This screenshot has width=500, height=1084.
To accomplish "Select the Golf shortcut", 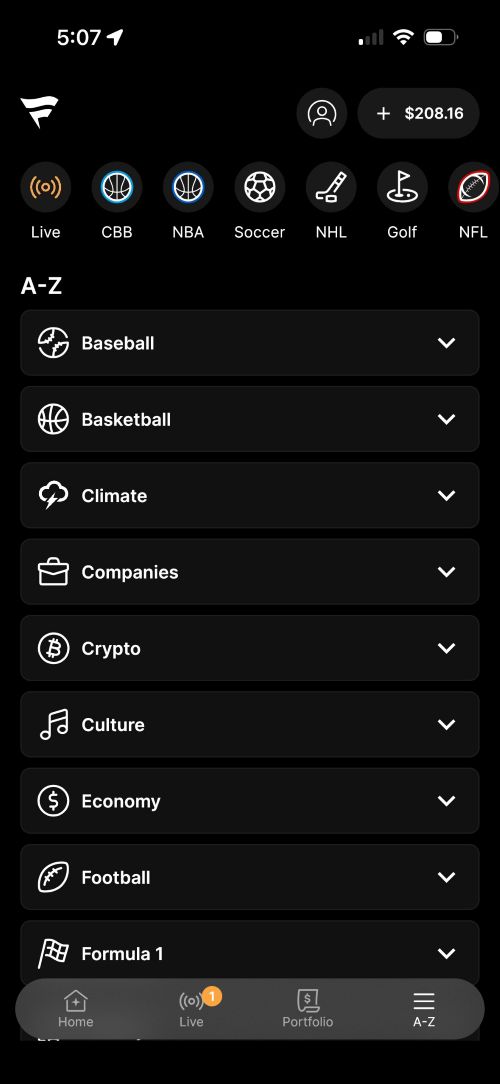I will (x=402, y=201).
